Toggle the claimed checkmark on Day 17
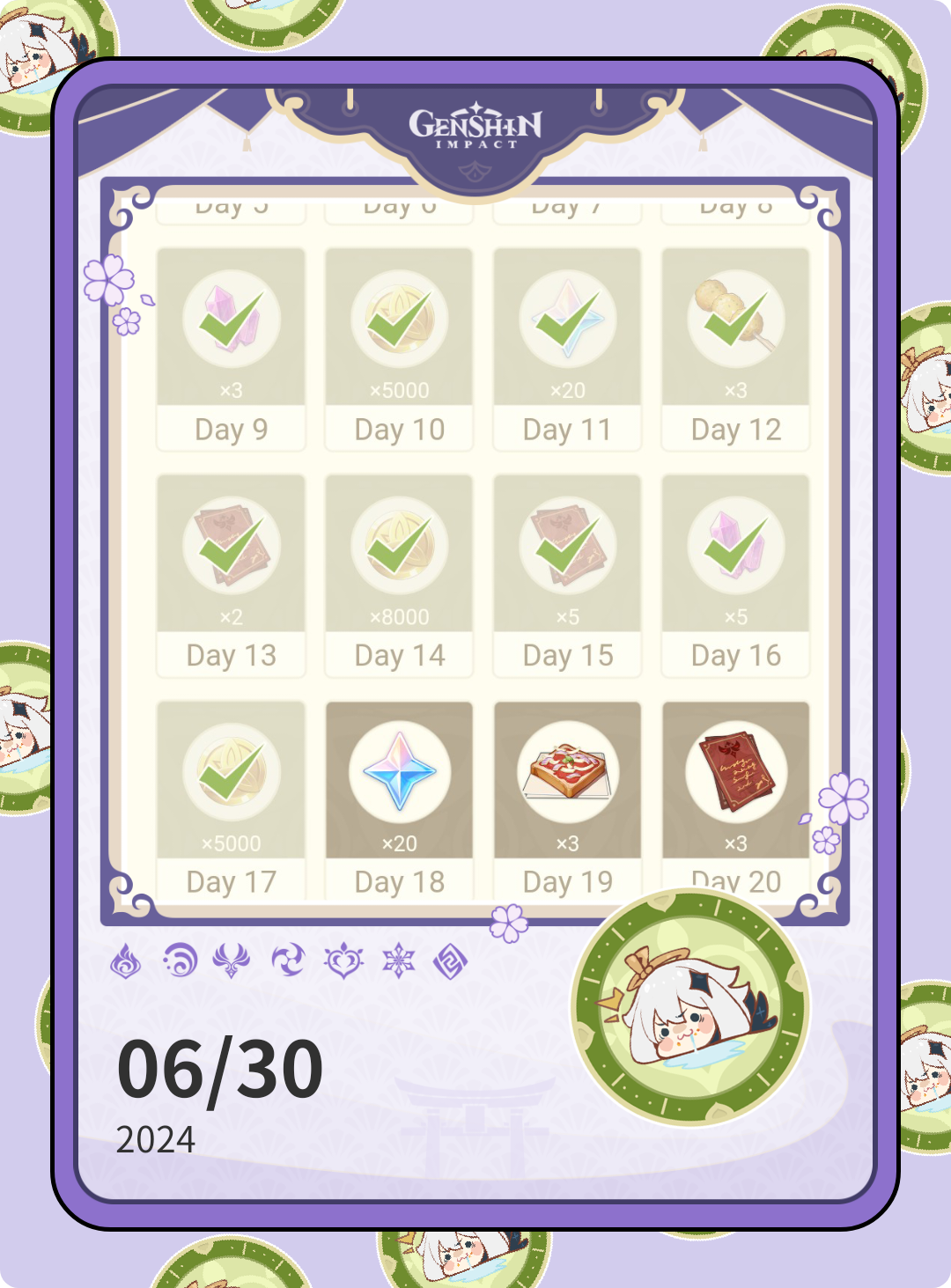The width and height of the screenshot is (951, 1288). (231, 774)
